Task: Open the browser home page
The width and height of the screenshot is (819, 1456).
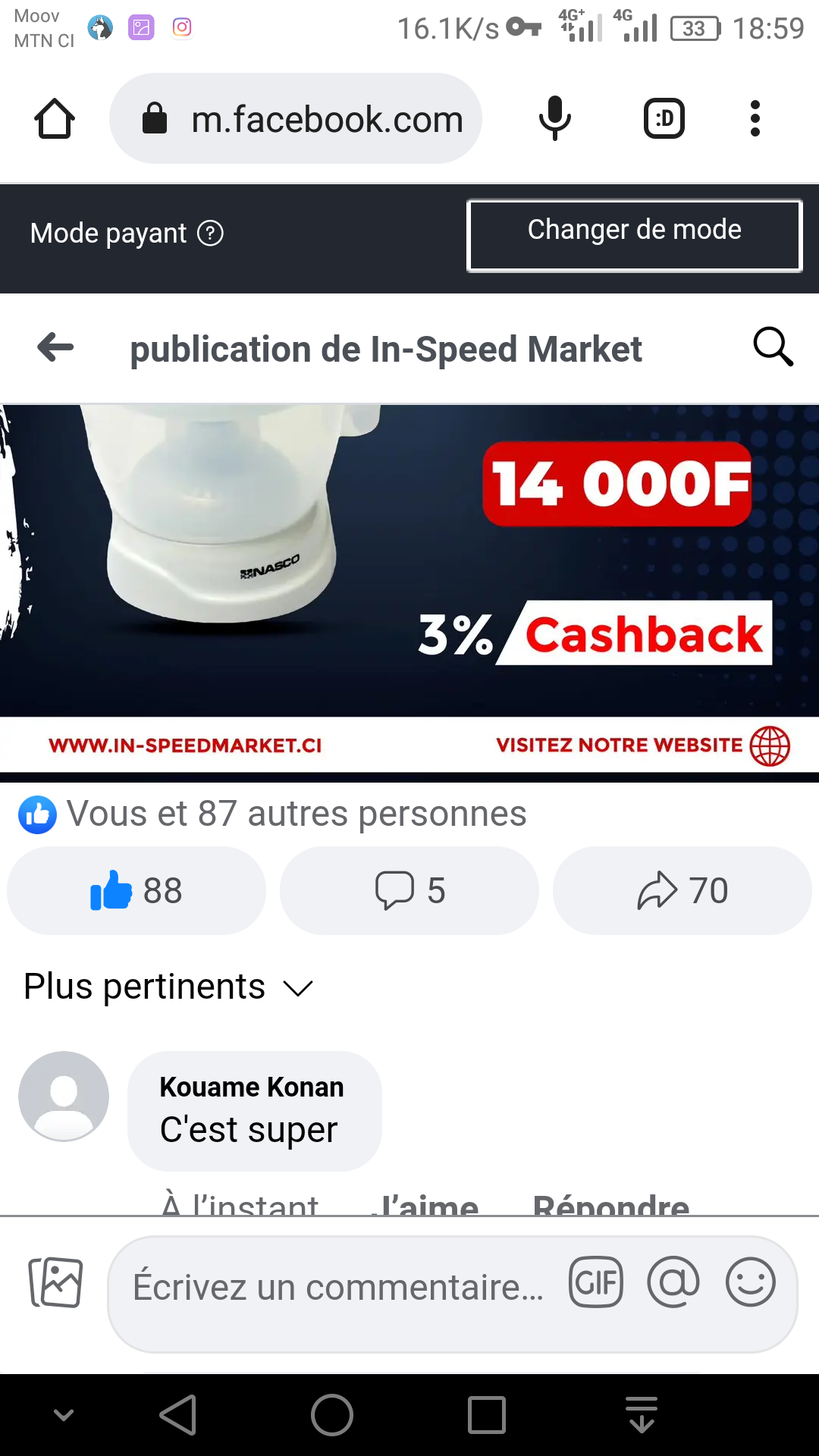Action: click(55, 119)
